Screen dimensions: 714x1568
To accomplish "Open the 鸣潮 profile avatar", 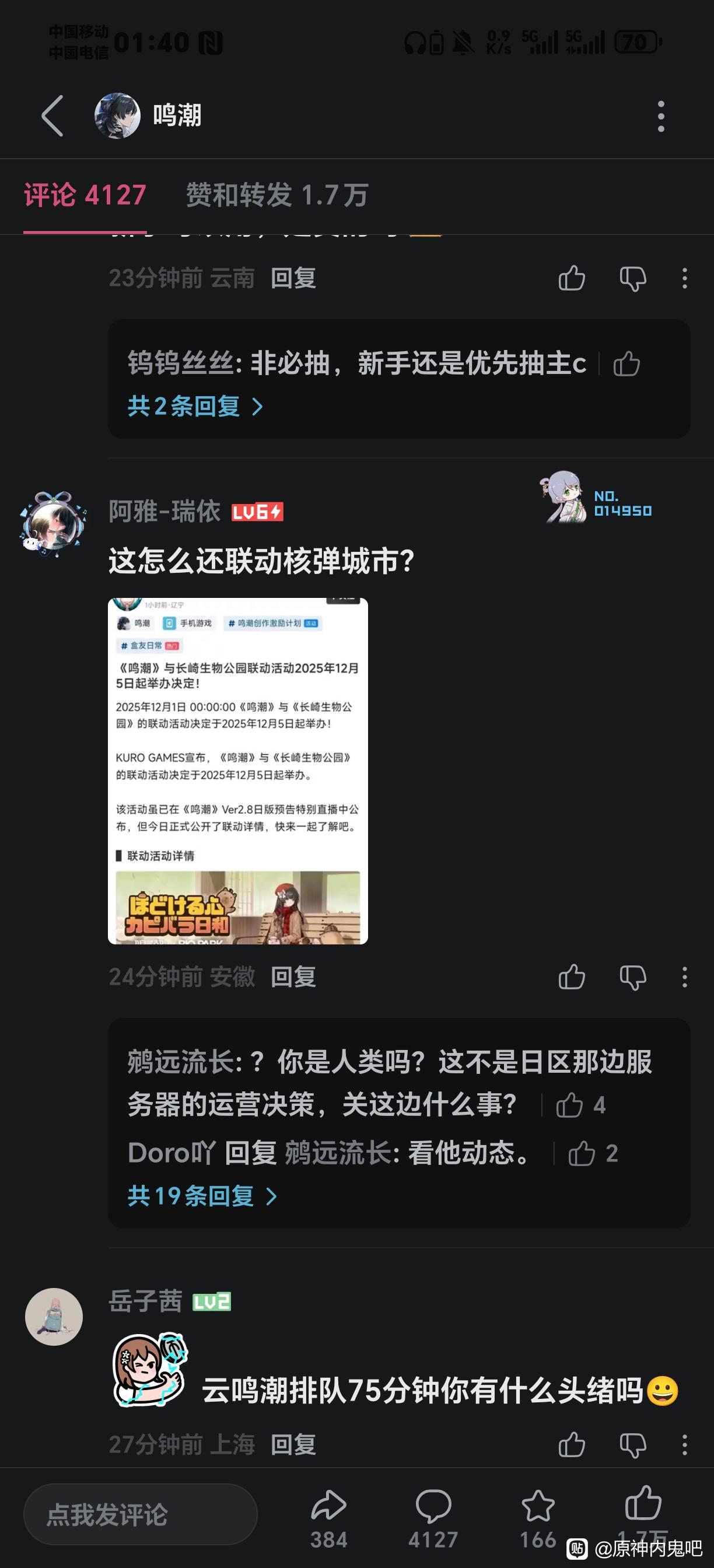I will point(117,116).
